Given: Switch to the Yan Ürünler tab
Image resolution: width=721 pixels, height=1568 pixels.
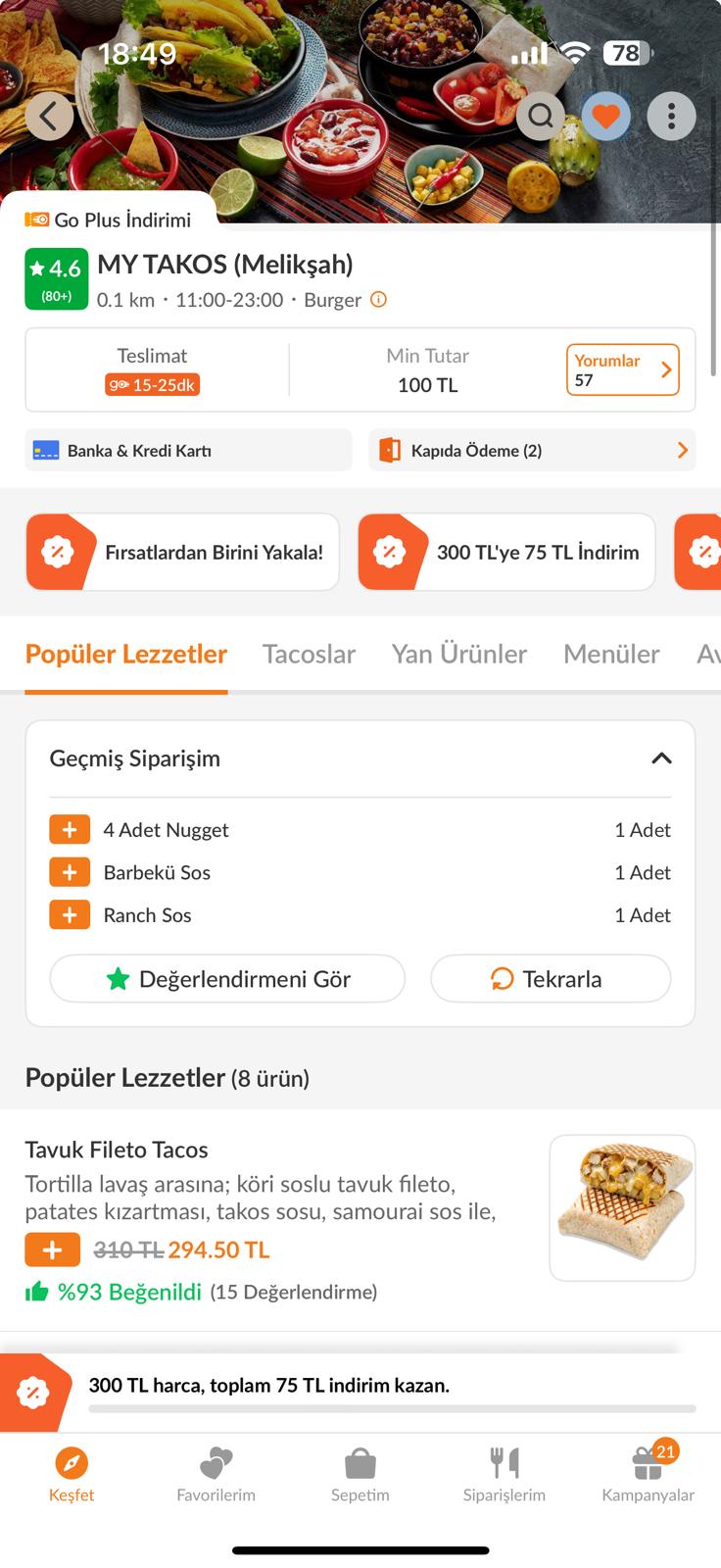Looking at the screenshot, I should [x=459, y=654].
